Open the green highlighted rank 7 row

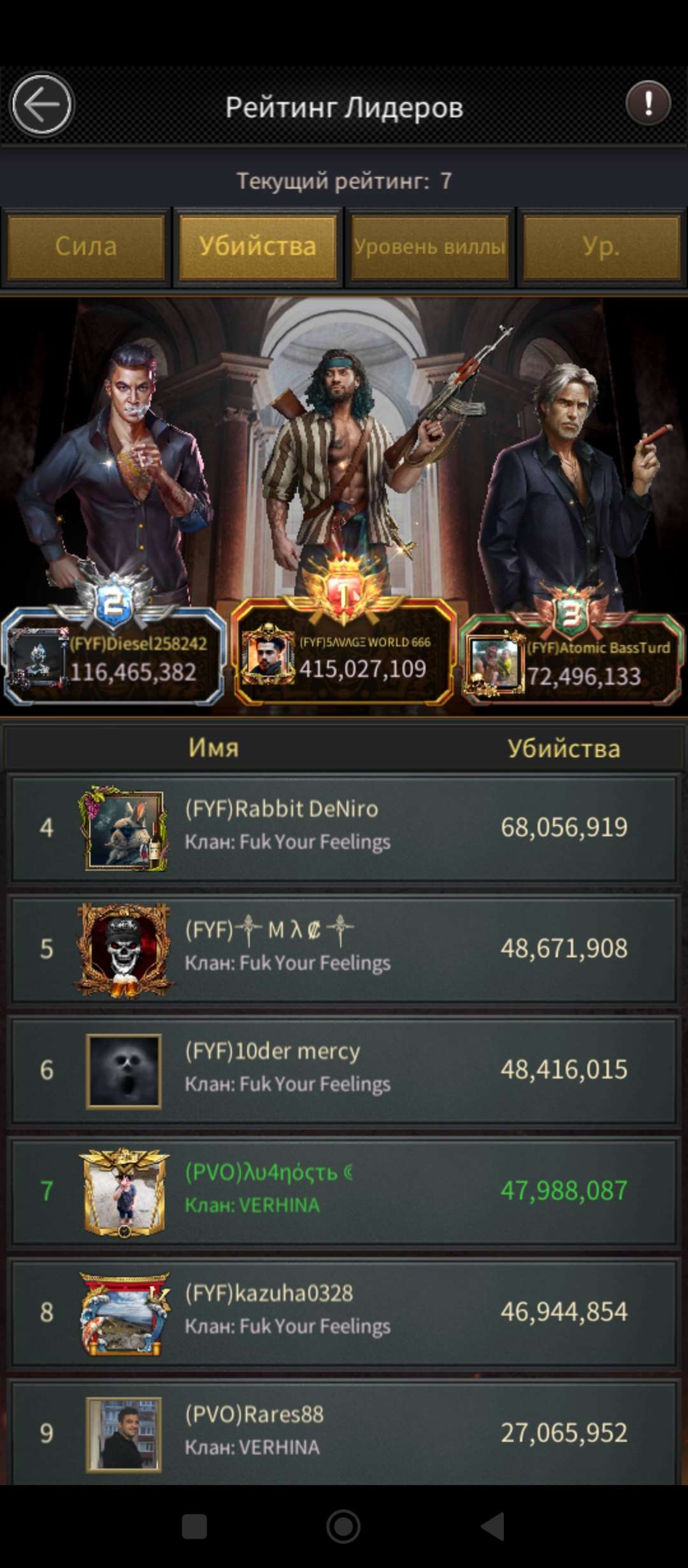click(344, 1191)
